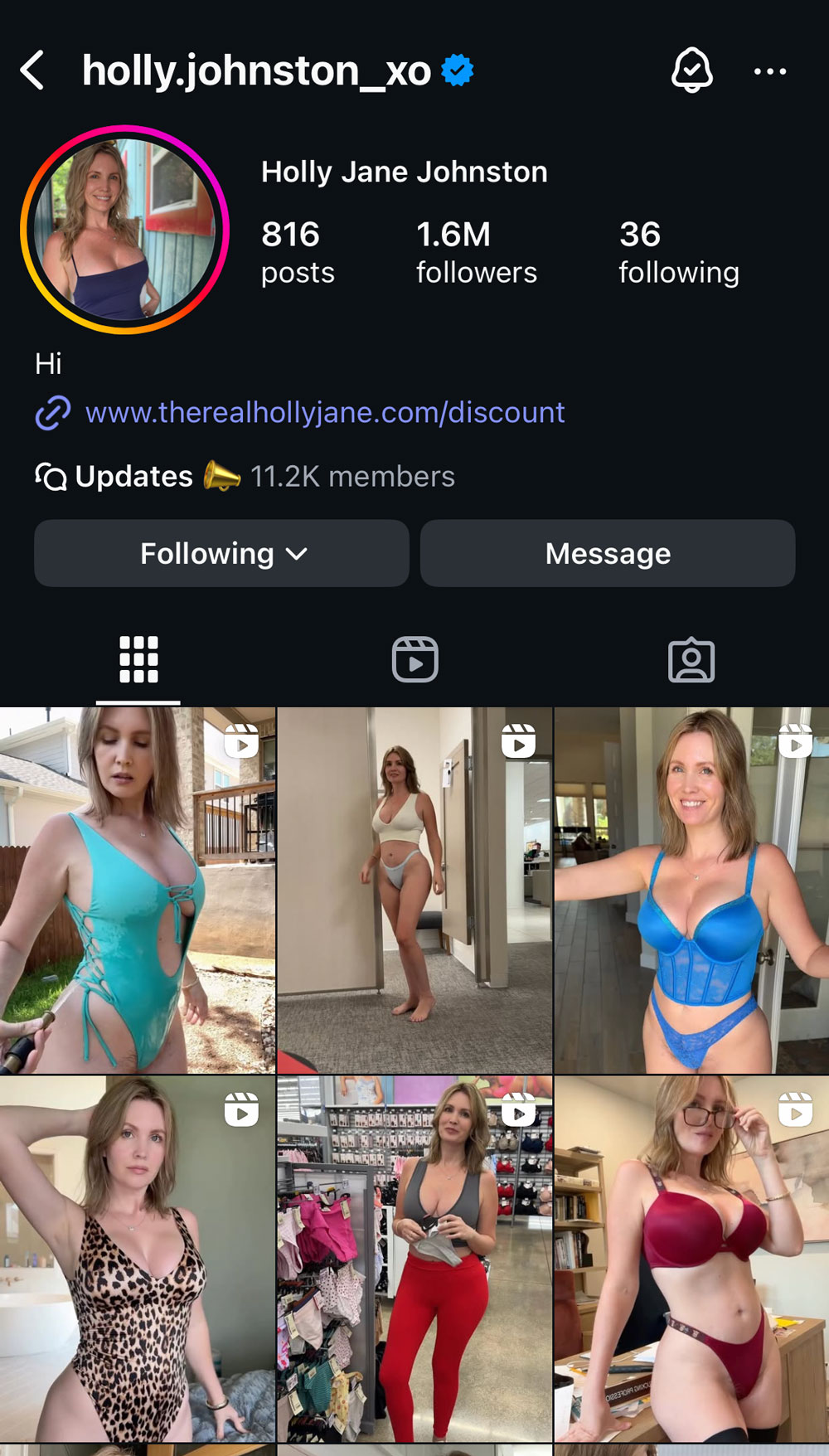Expand the Following dropdown button
This screenshot has height=1456, width=829.
pos(221,554)
